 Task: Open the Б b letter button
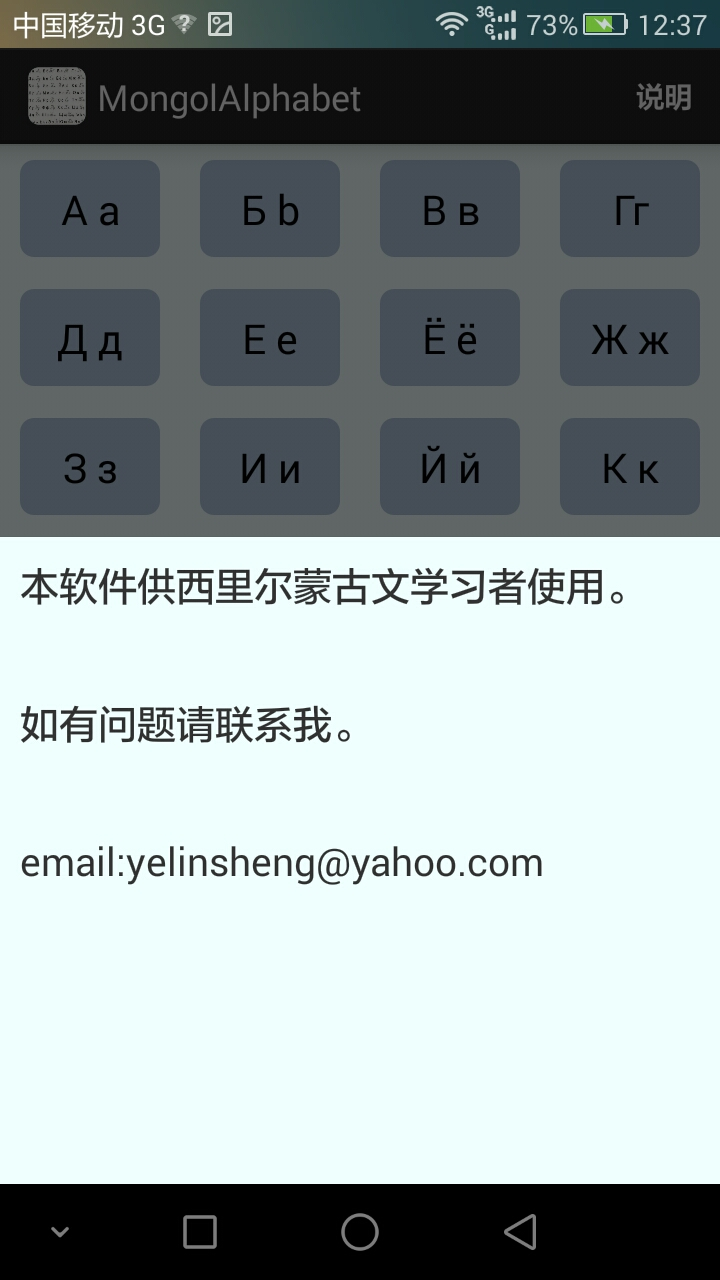tap(270, 209)
